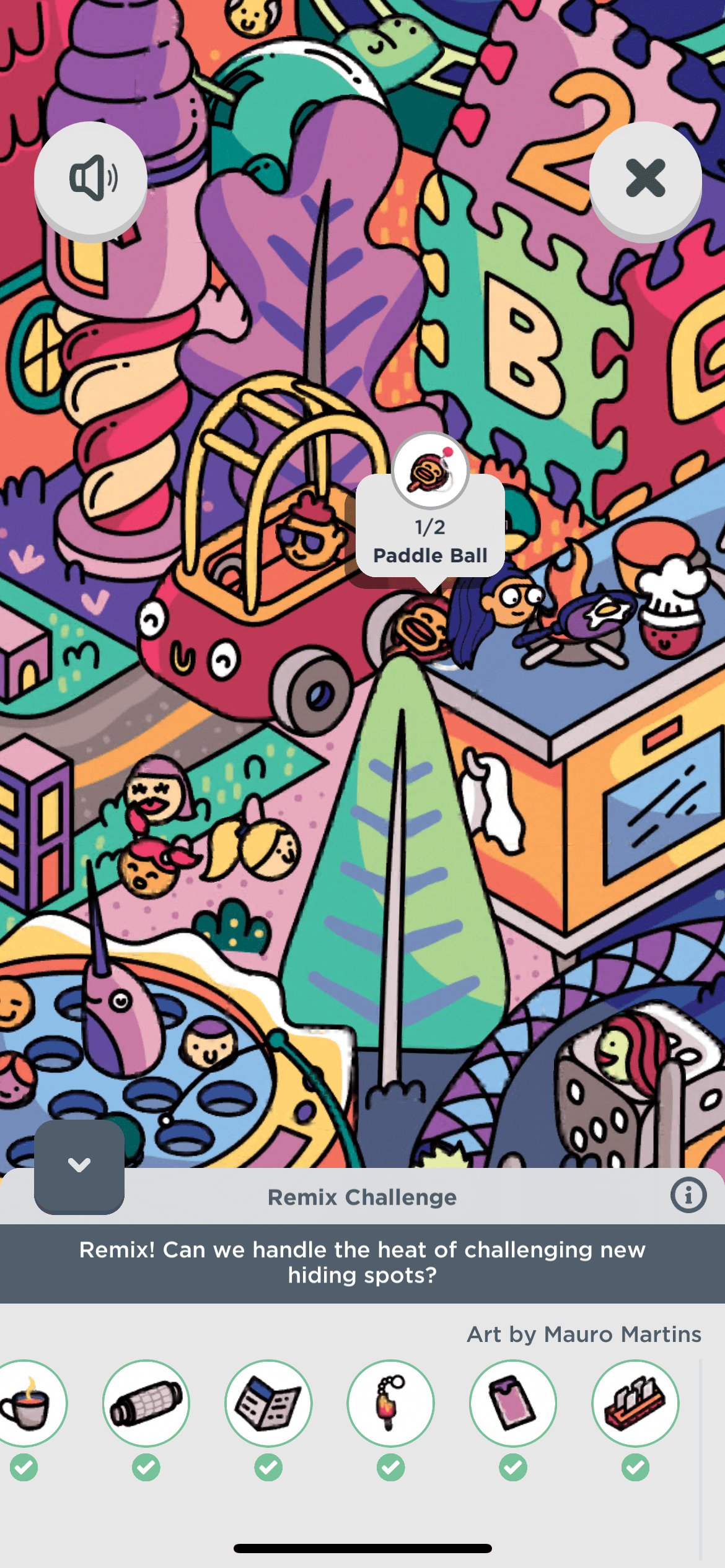
Task: Select the found rolling pin item
Action: tap(146, 1403)
